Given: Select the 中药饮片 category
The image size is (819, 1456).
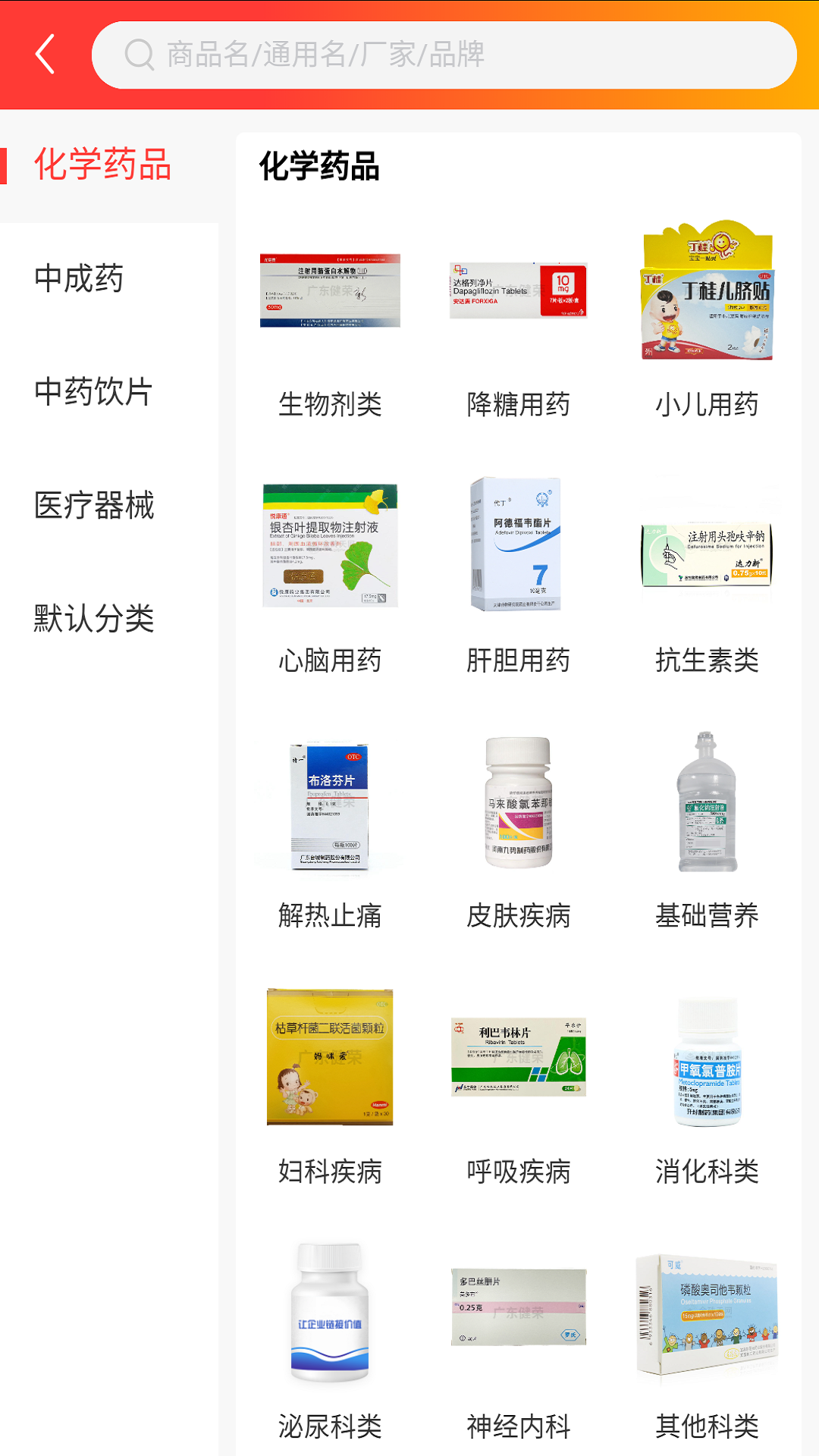Looking at the screenshot, I should click(93, 392).
